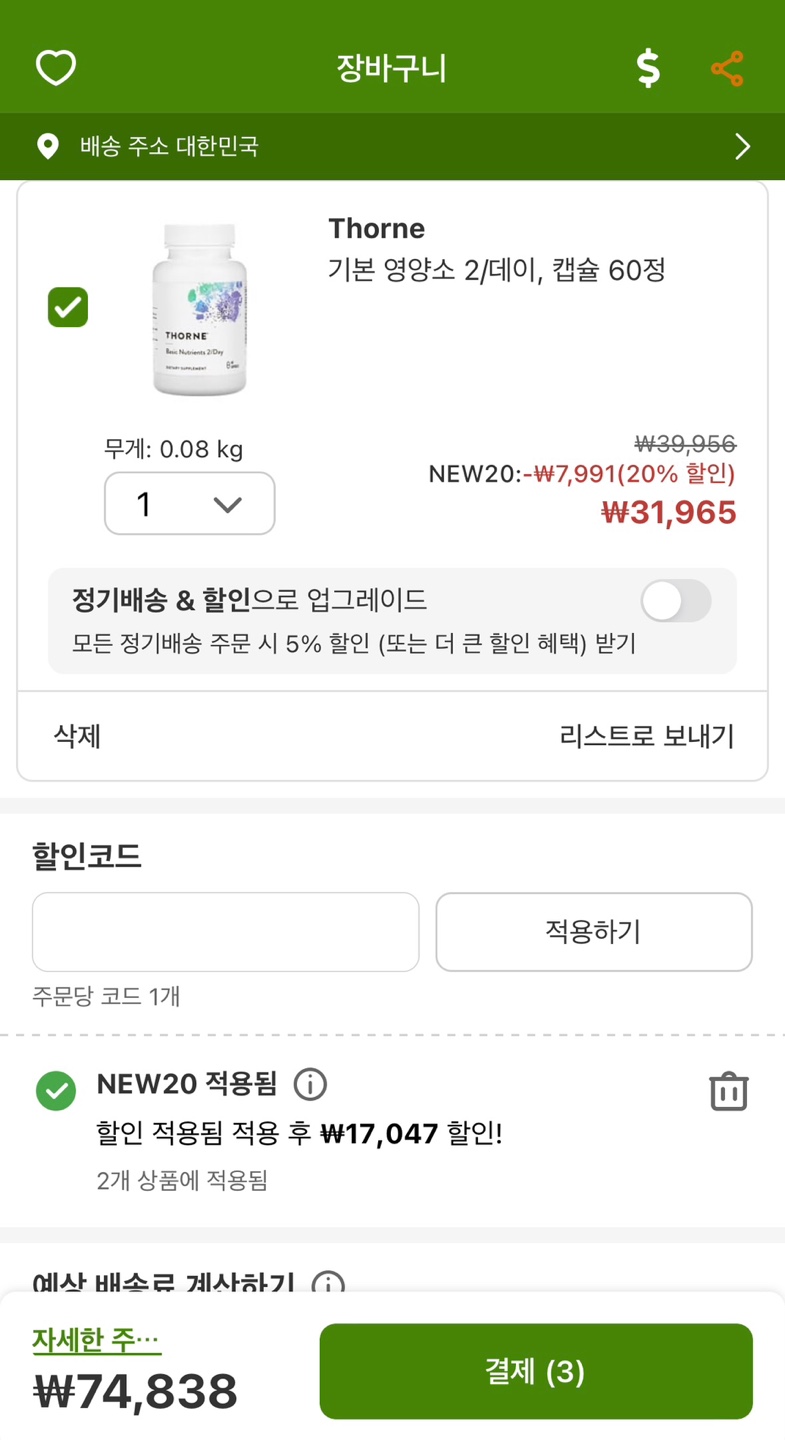
Task: Enable the 정기배송 & 할인 upgrade toggle
Action: coord(676,601)
